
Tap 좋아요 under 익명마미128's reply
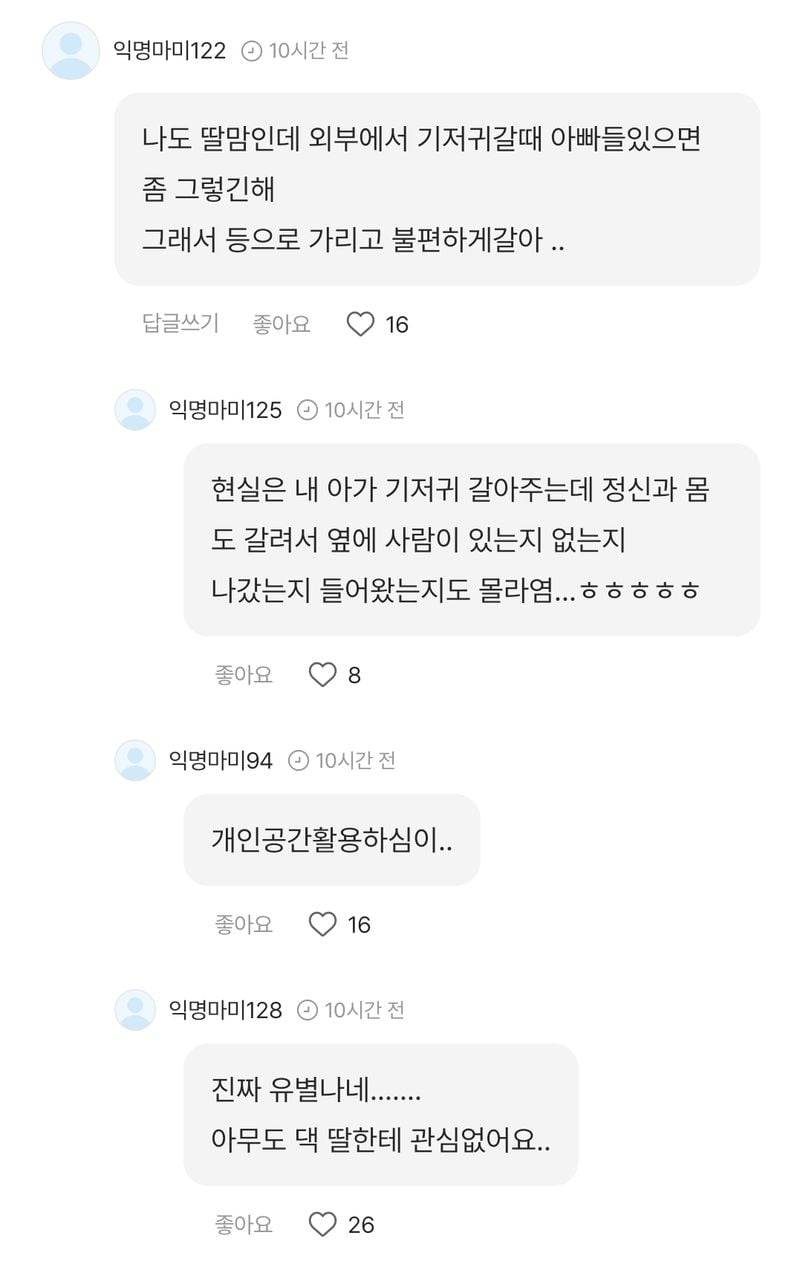[x=243, y=1224]
